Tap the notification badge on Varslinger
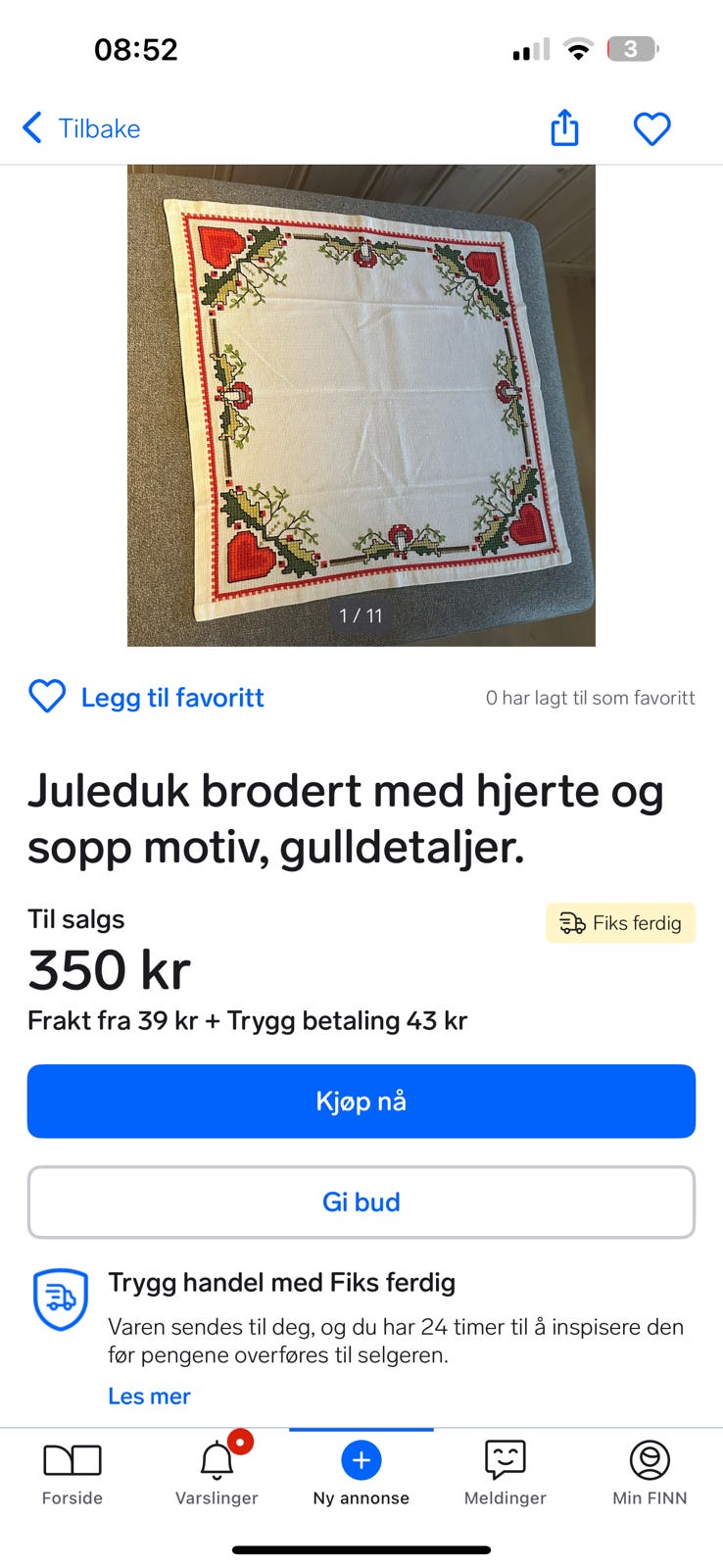 241,1441
